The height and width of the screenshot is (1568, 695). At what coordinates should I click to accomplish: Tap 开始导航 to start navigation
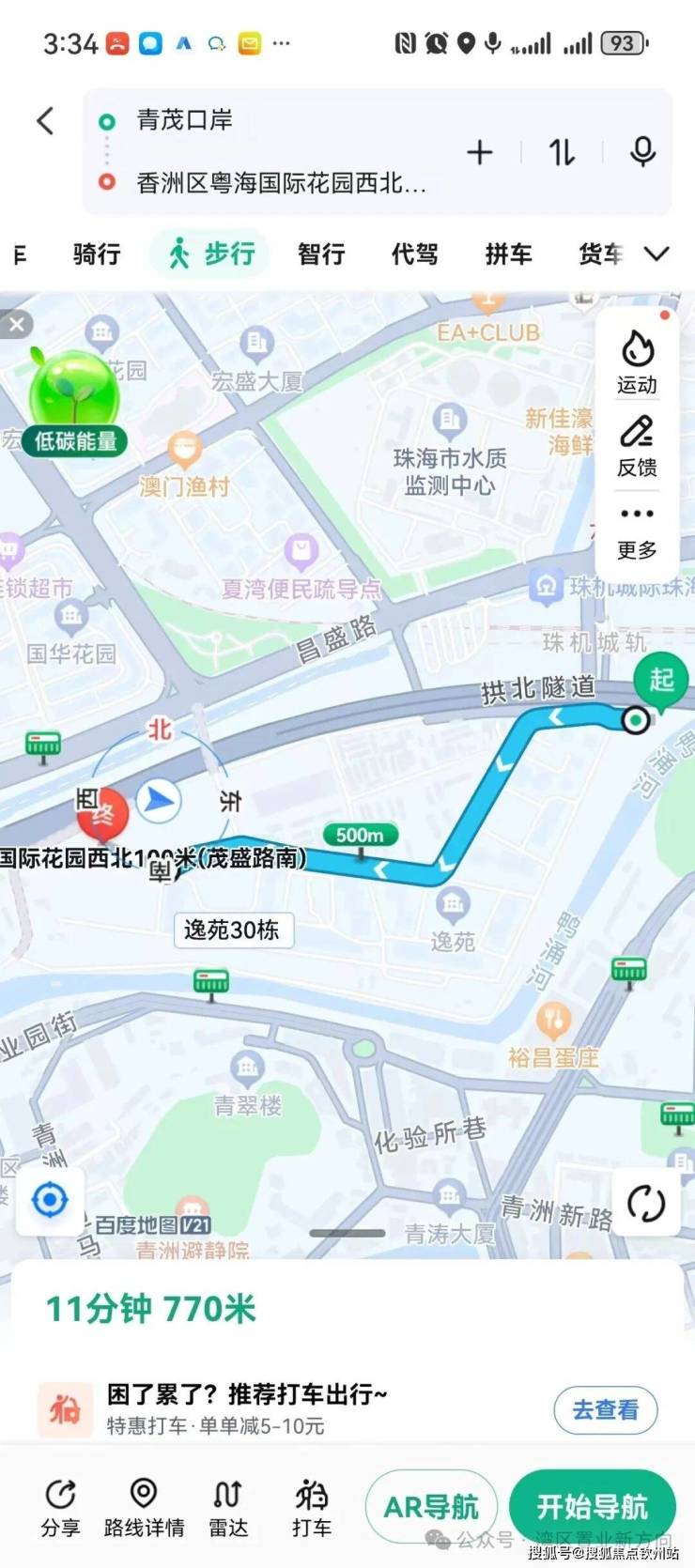(x=592, y=1506)
